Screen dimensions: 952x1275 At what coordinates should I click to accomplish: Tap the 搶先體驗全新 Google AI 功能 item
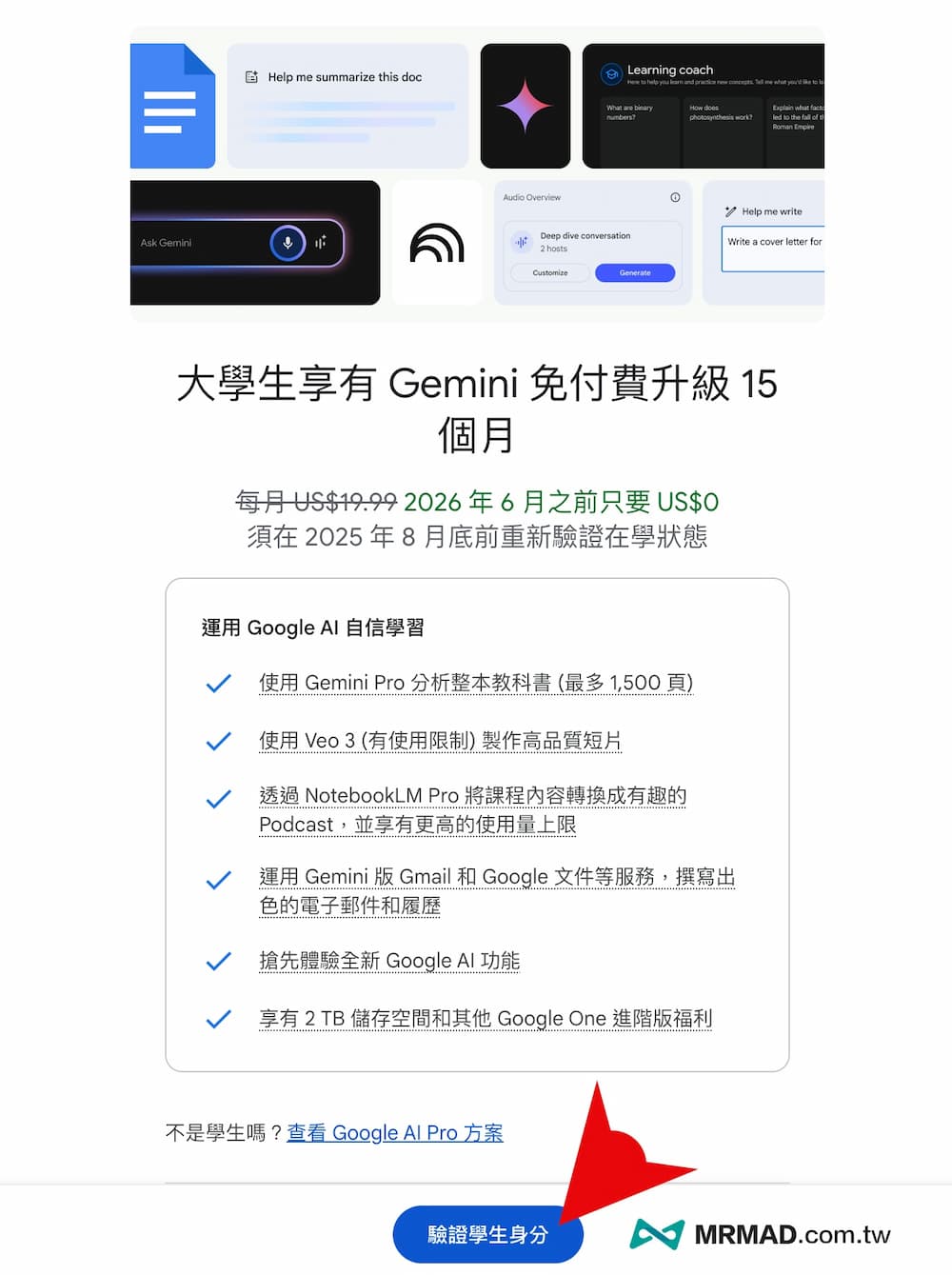click(x=389, y=961)
